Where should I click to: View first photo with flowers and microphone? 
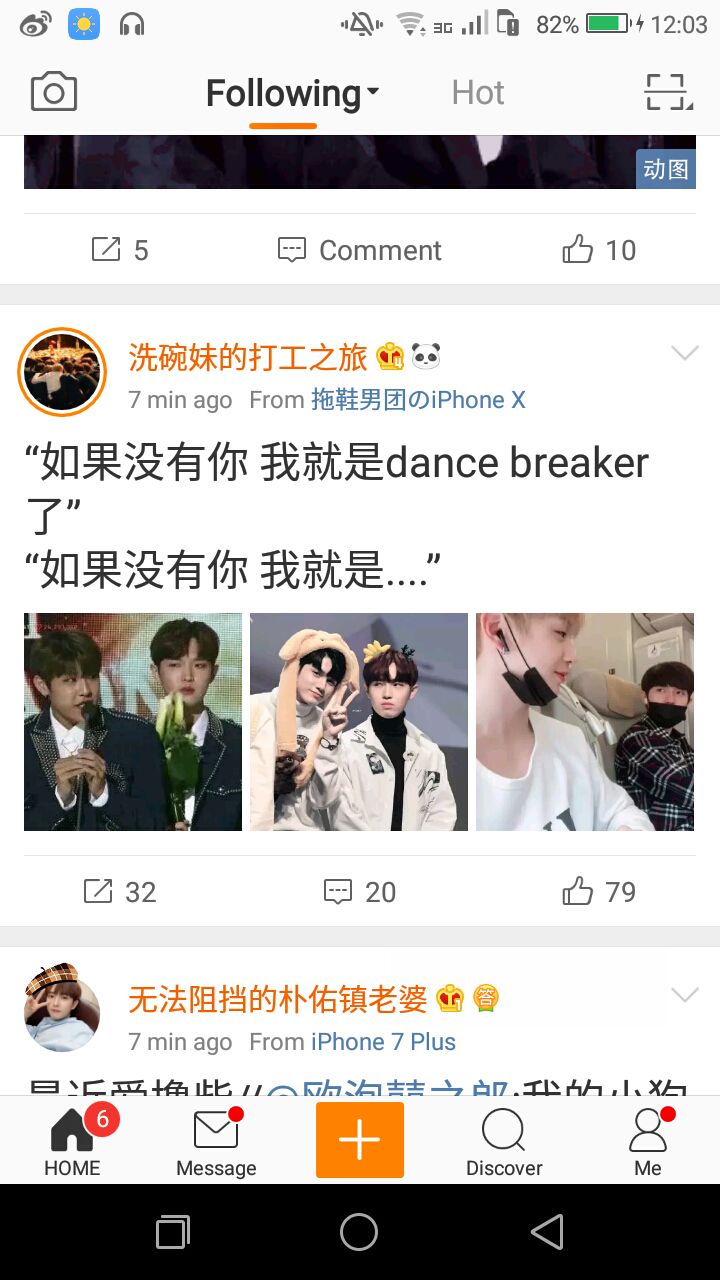coord(133,722)
